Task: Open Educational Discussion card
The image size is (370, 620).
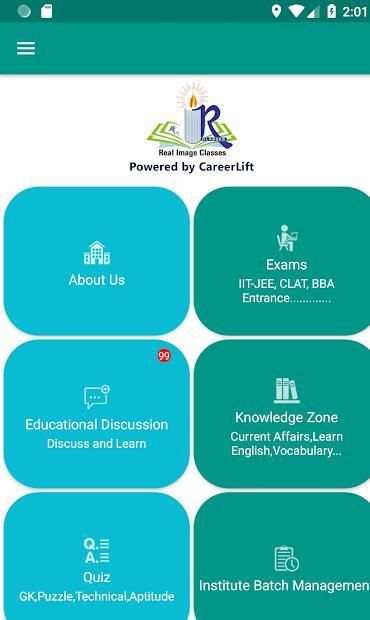Action: point(96,414)
